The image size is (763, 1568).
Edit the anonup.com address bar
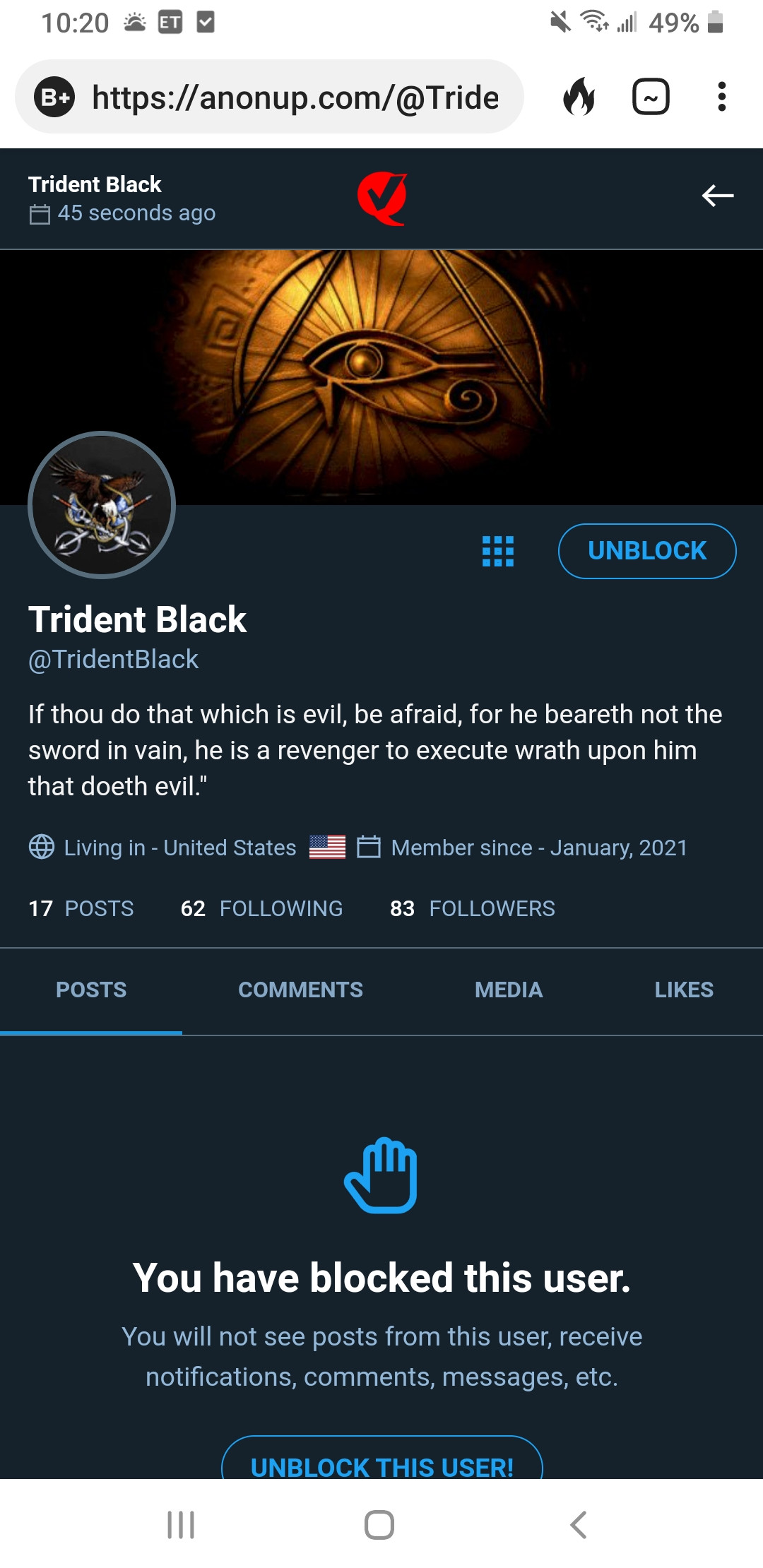(295, 97)
